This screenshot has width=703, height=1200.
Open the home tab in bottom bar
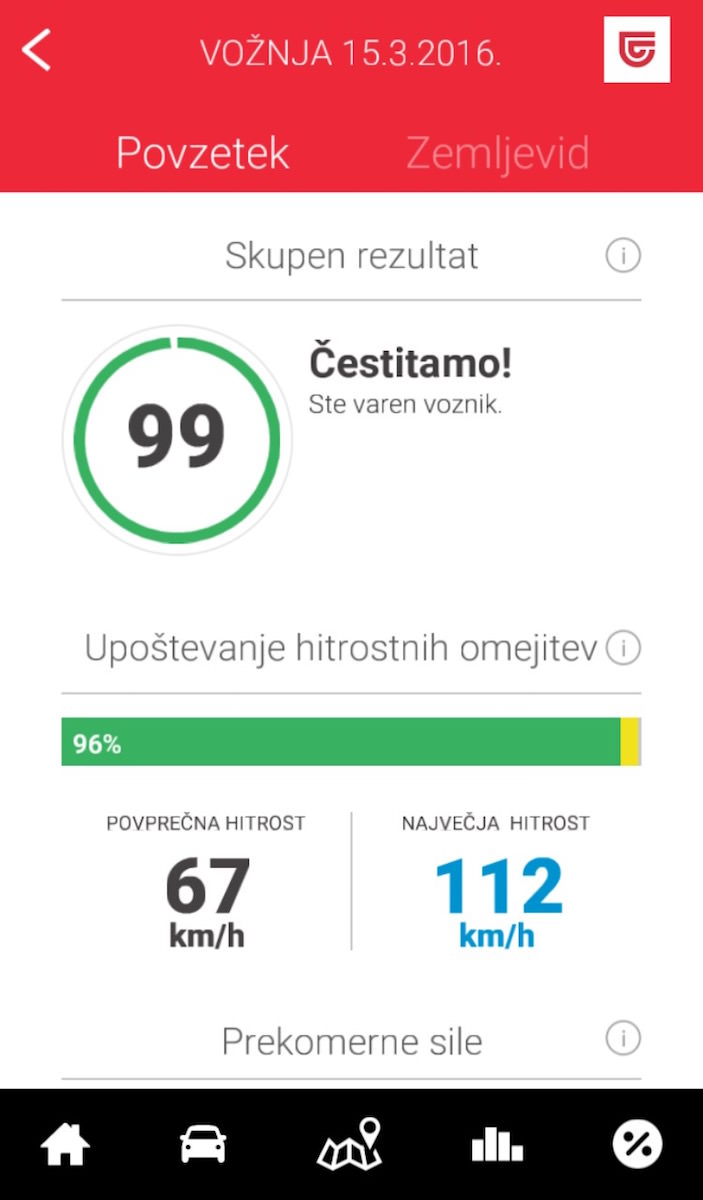pos(64,1144)
